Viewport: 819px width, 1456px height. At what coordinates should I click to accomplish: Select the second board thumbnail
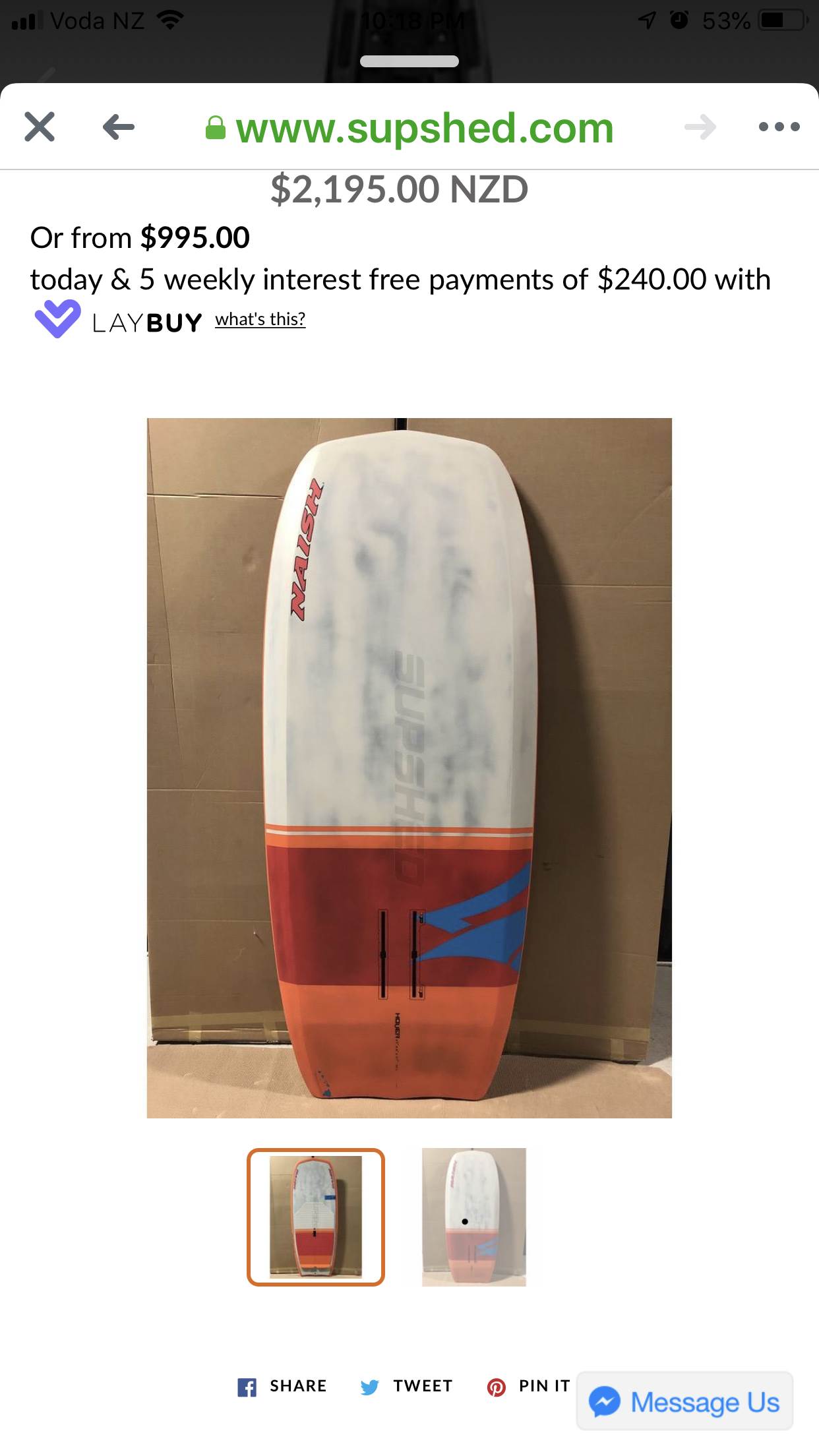474,1217
